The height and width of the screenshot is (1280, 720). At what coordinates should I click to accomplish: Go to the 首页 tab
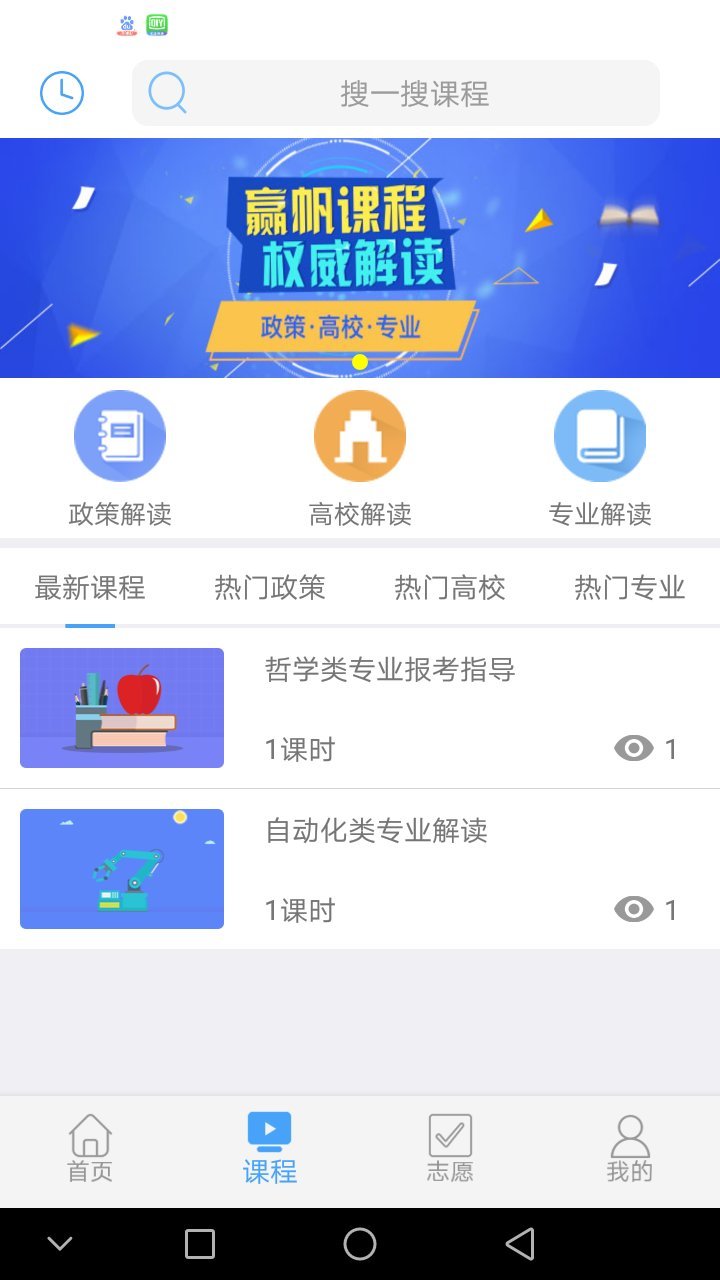(x=90, y=1150)
